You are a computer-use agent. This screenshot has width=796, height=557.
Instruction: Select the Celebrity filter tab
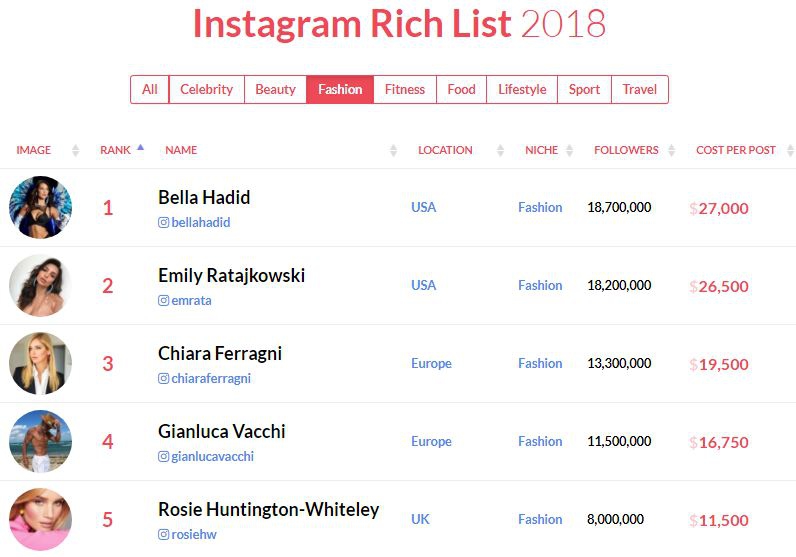pyautogui.click(x=206, y=89)
